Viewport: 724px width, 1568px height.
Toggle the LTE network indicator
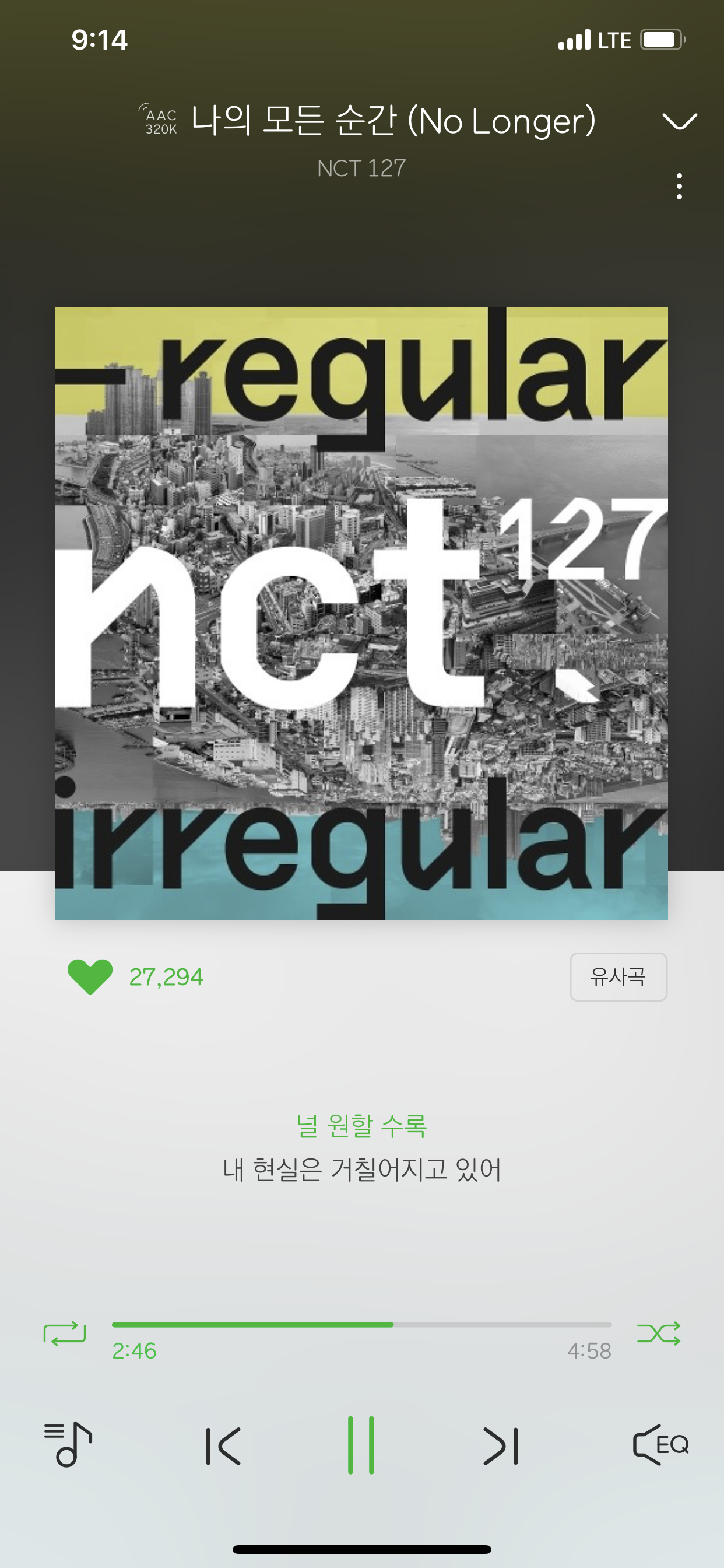click(x=614, y=40)
